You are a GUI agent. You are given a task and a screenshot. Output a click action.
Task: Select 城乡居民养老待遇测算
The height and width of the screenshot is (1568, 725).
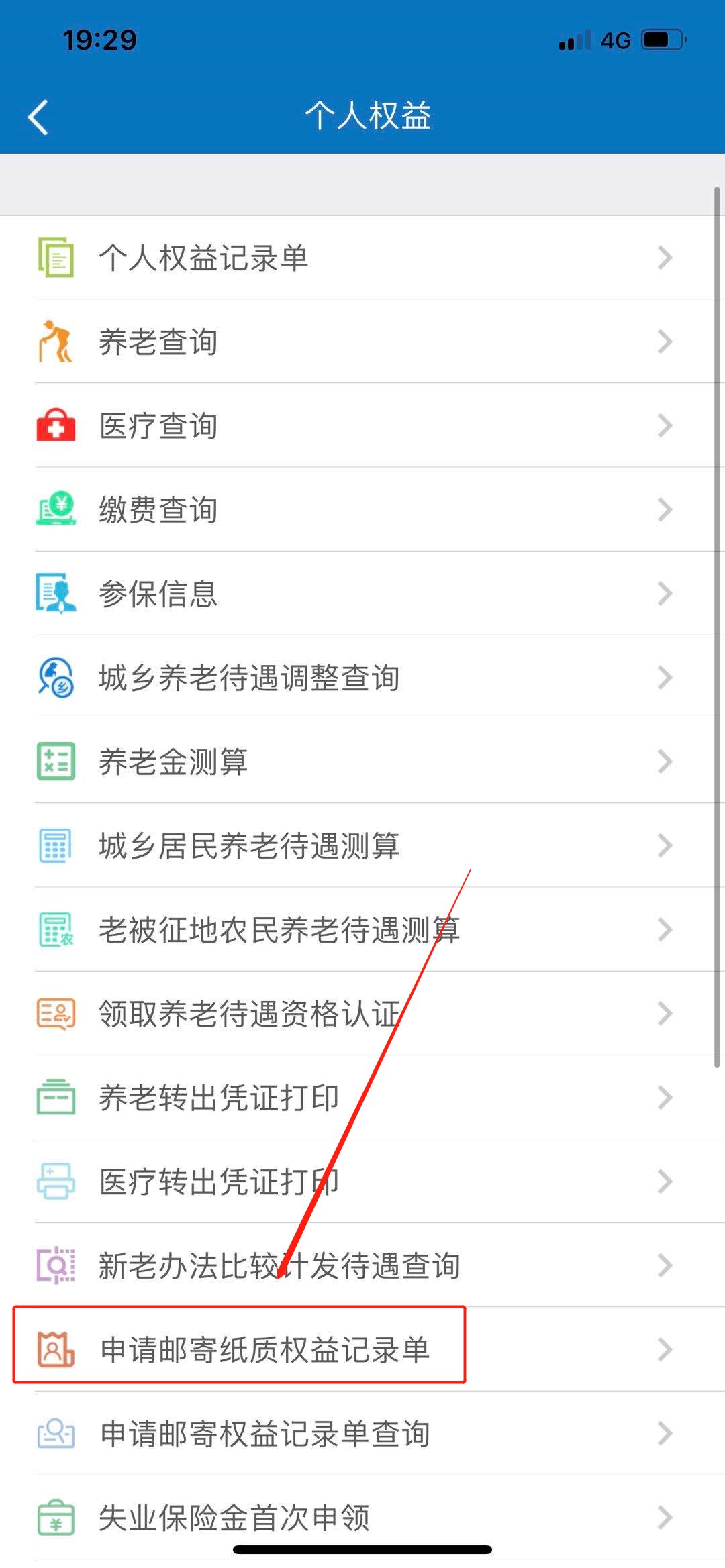click(x=249, y=845)
